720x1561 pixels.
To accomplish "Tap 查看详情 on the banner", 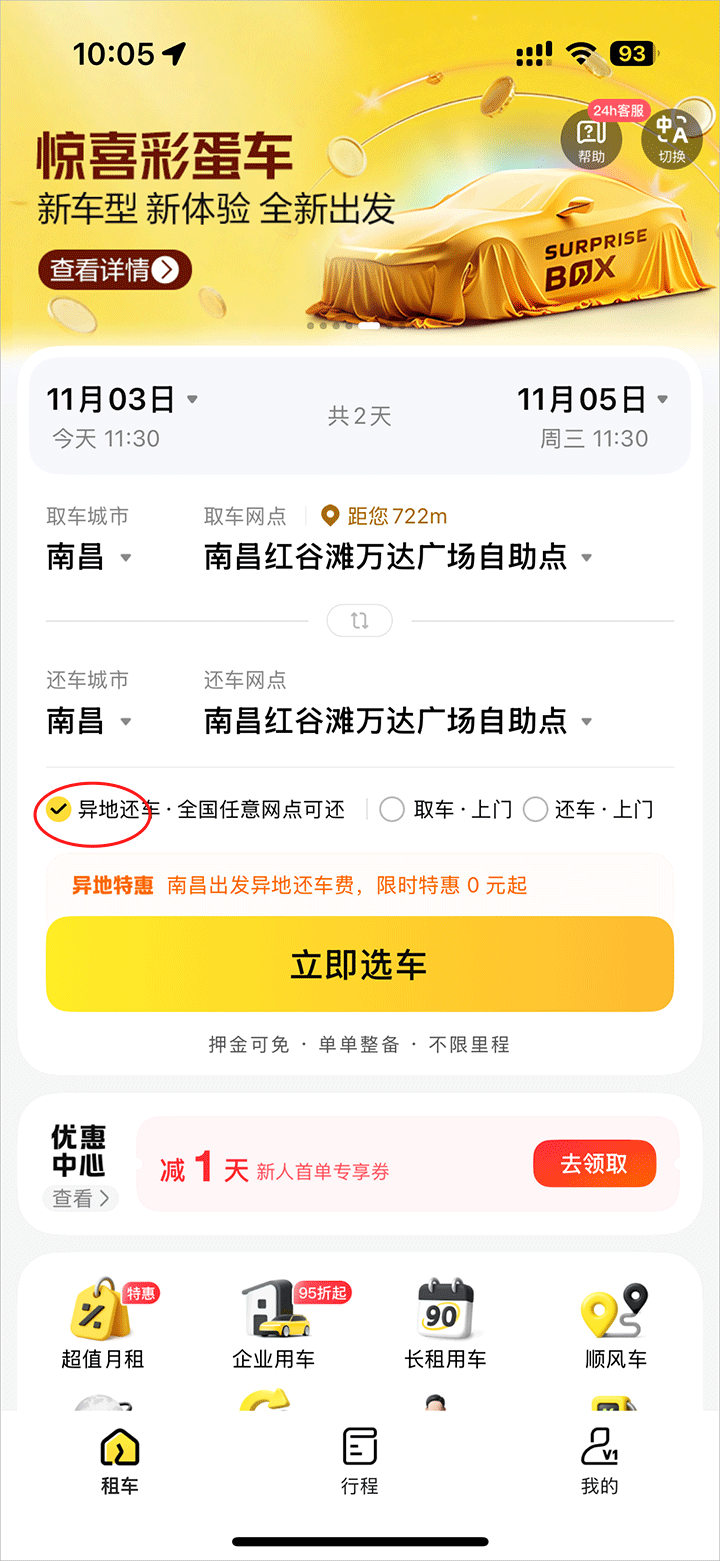I will coord(114,269).
